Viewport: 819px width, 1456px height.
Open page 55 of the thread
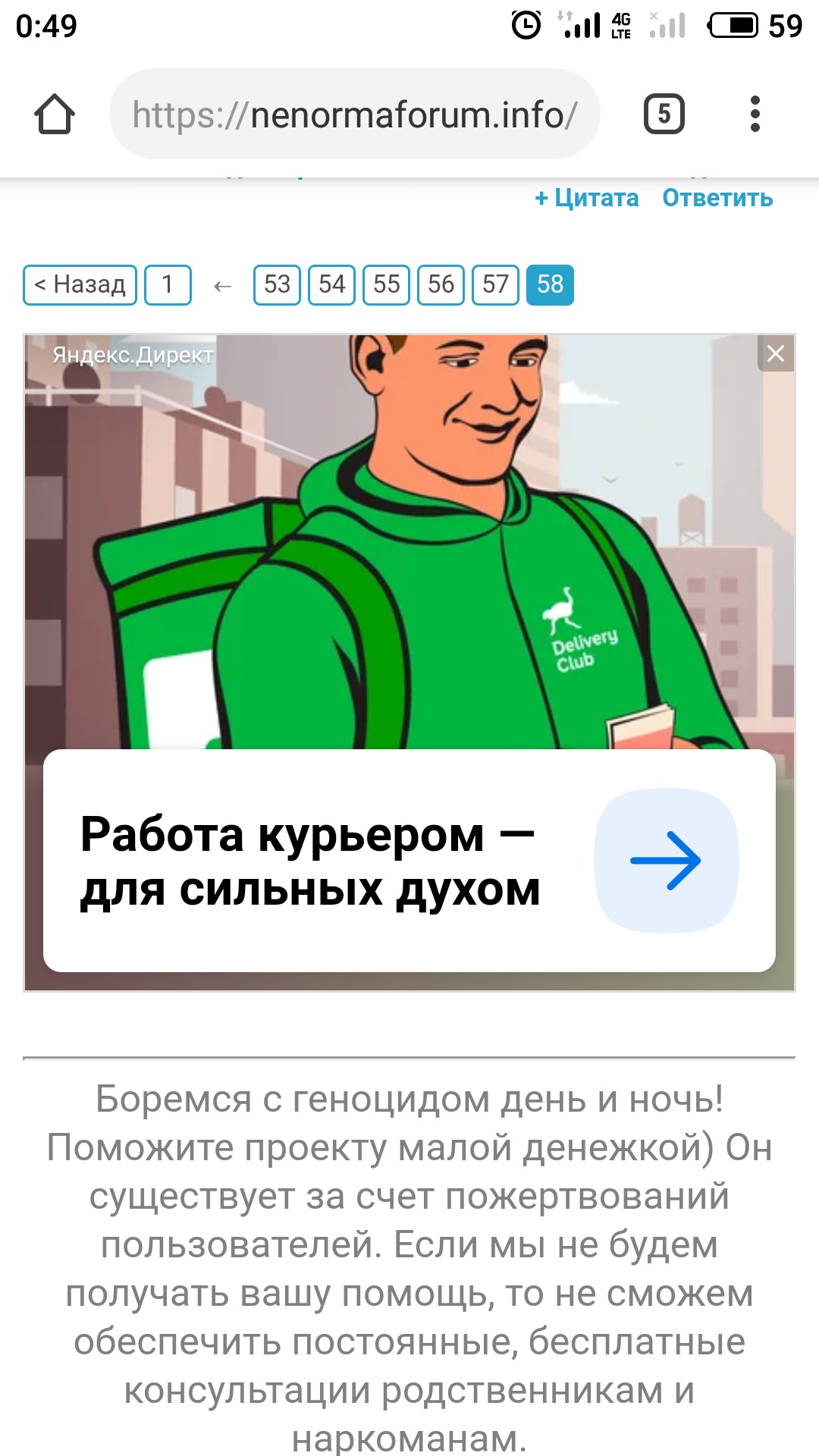[x=386, y=284]
